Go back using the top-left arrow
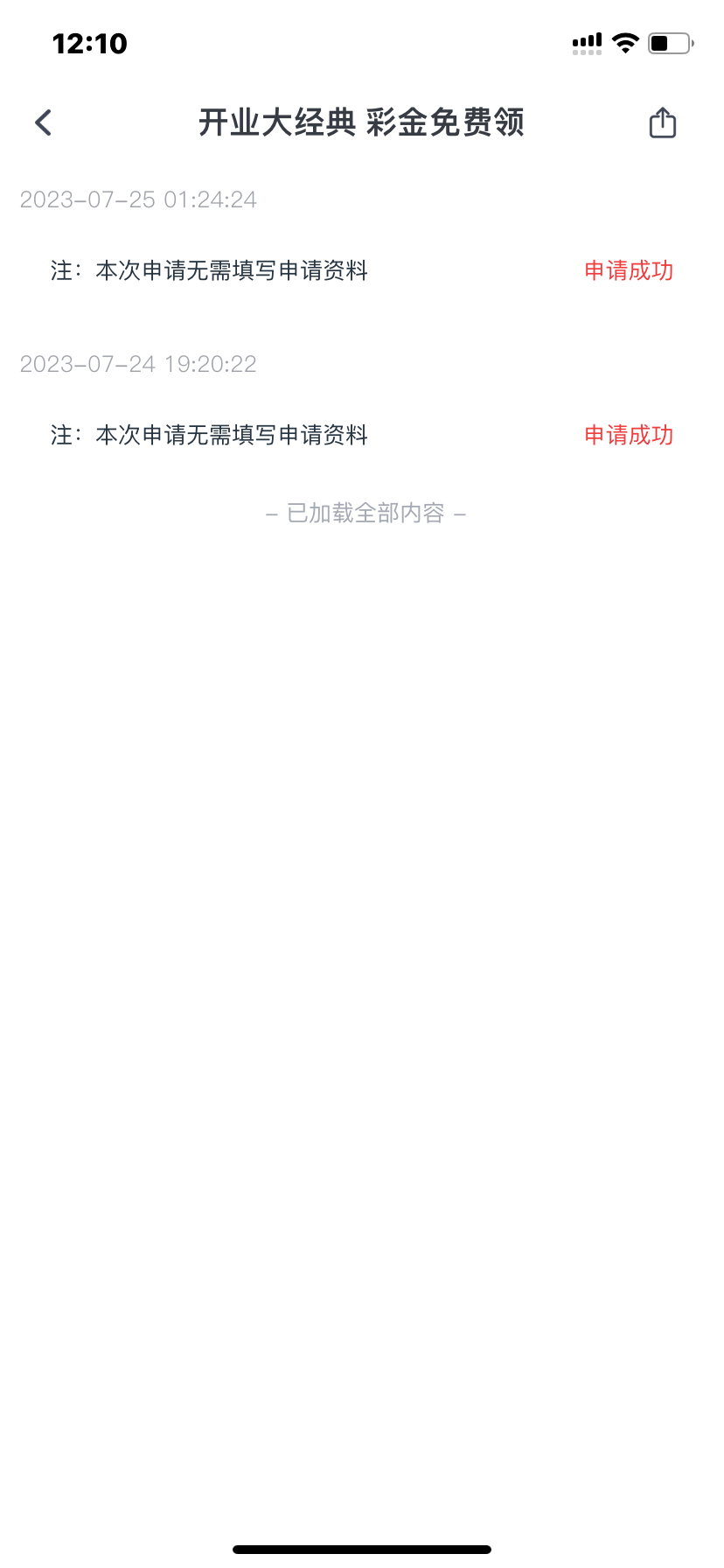Viewport: 724px width, 1568px height. pos(44,122)
